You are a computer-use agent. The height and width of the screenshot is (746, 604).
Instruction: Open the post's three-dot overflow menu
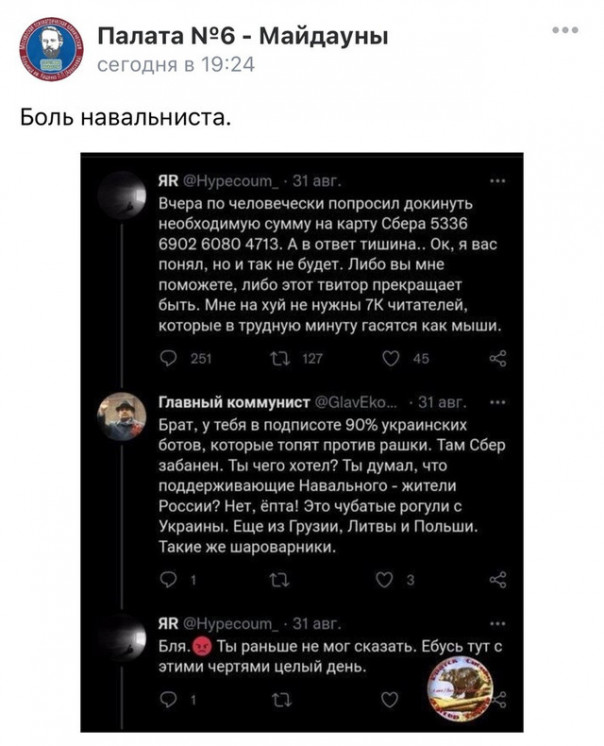(564, 29)
